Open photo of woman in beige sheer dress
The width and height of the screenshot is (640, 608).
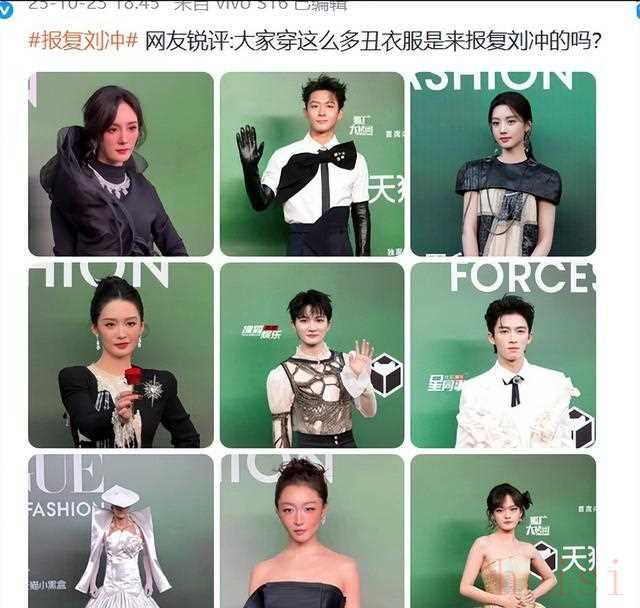point(503,164)
